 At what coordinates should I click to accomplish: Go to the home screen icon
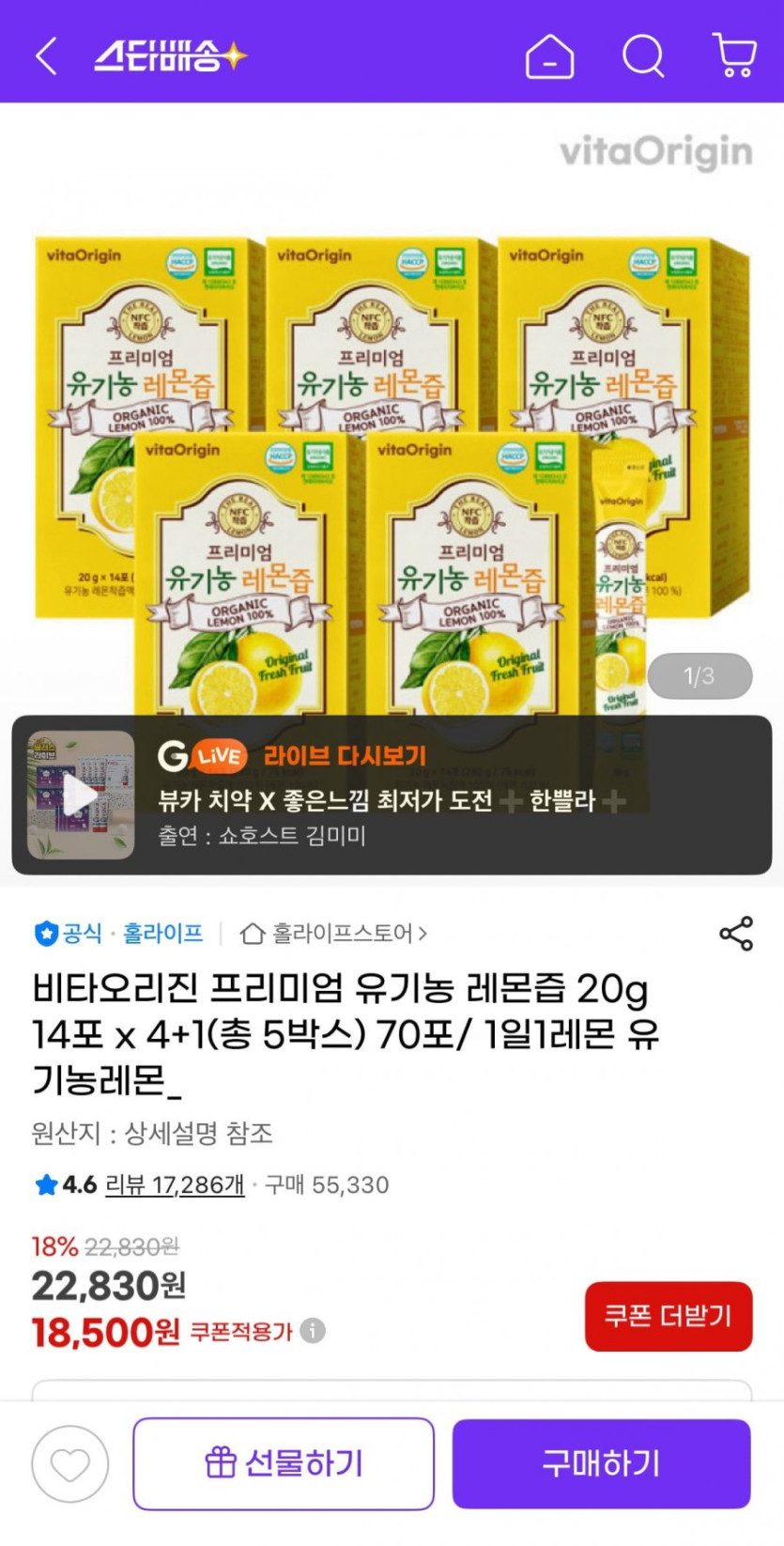pyautogui.click(x=549, y=56)
